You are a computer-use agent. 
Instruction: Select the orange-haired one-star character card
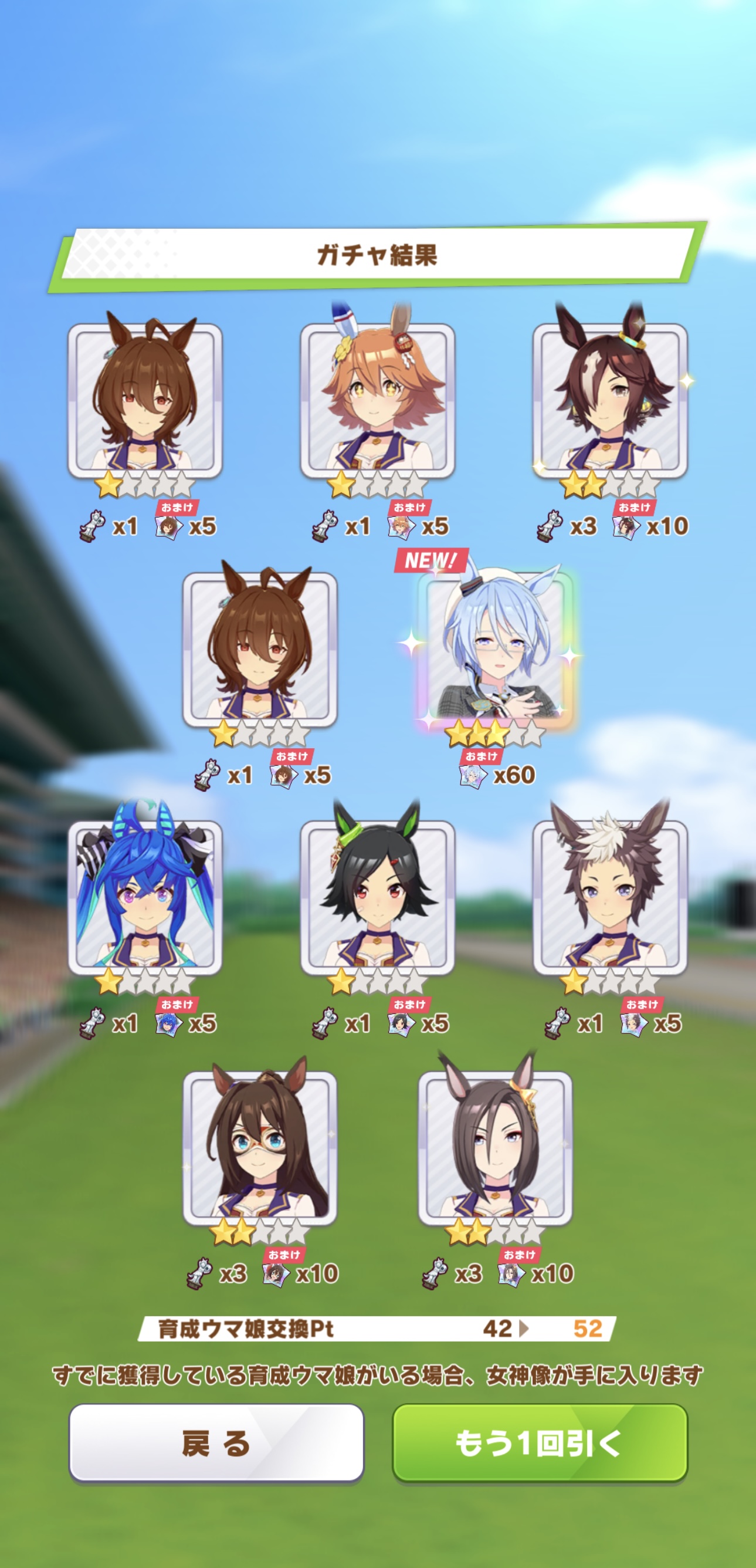[x=377, y=400]
